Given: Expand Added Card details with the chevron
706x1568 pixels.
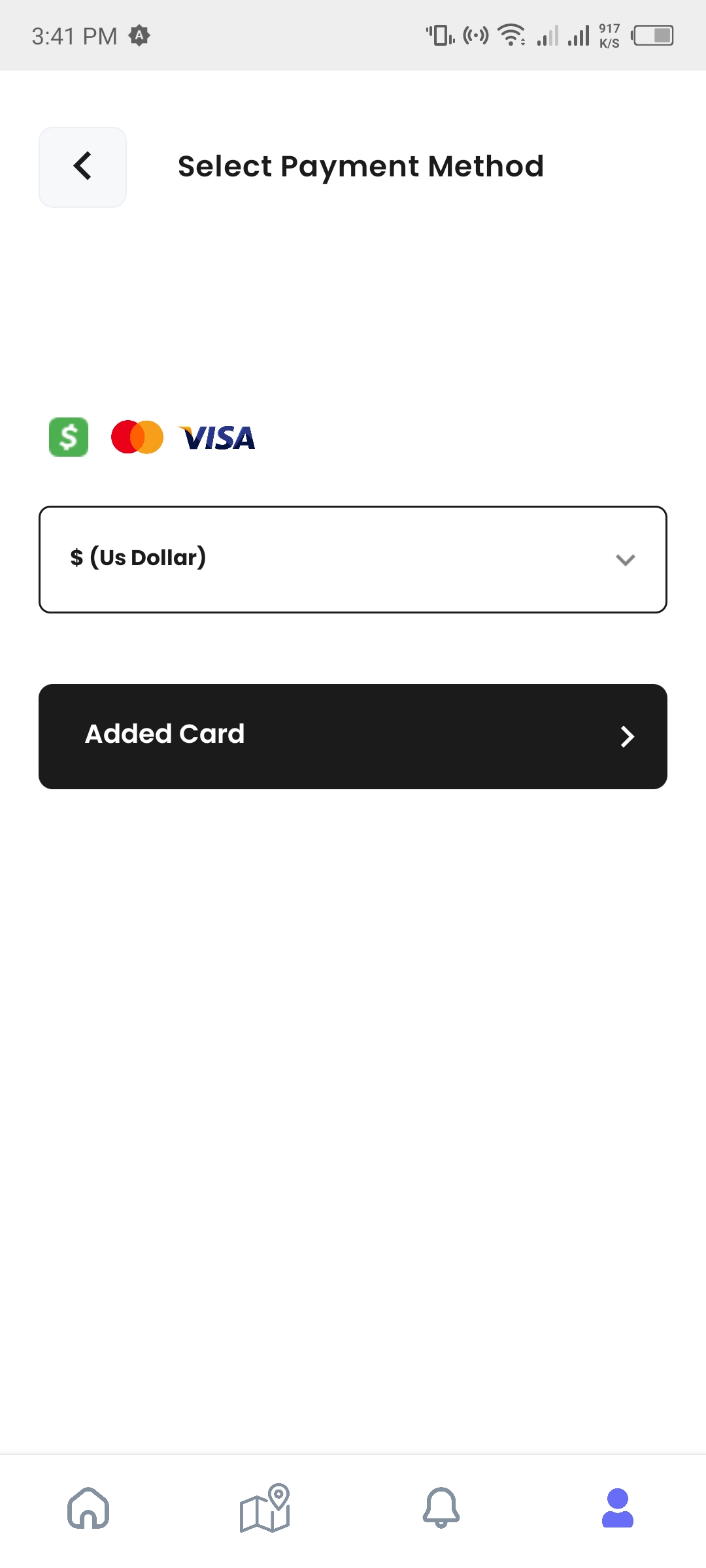Looking at the screenshot, I should [626, 736].
